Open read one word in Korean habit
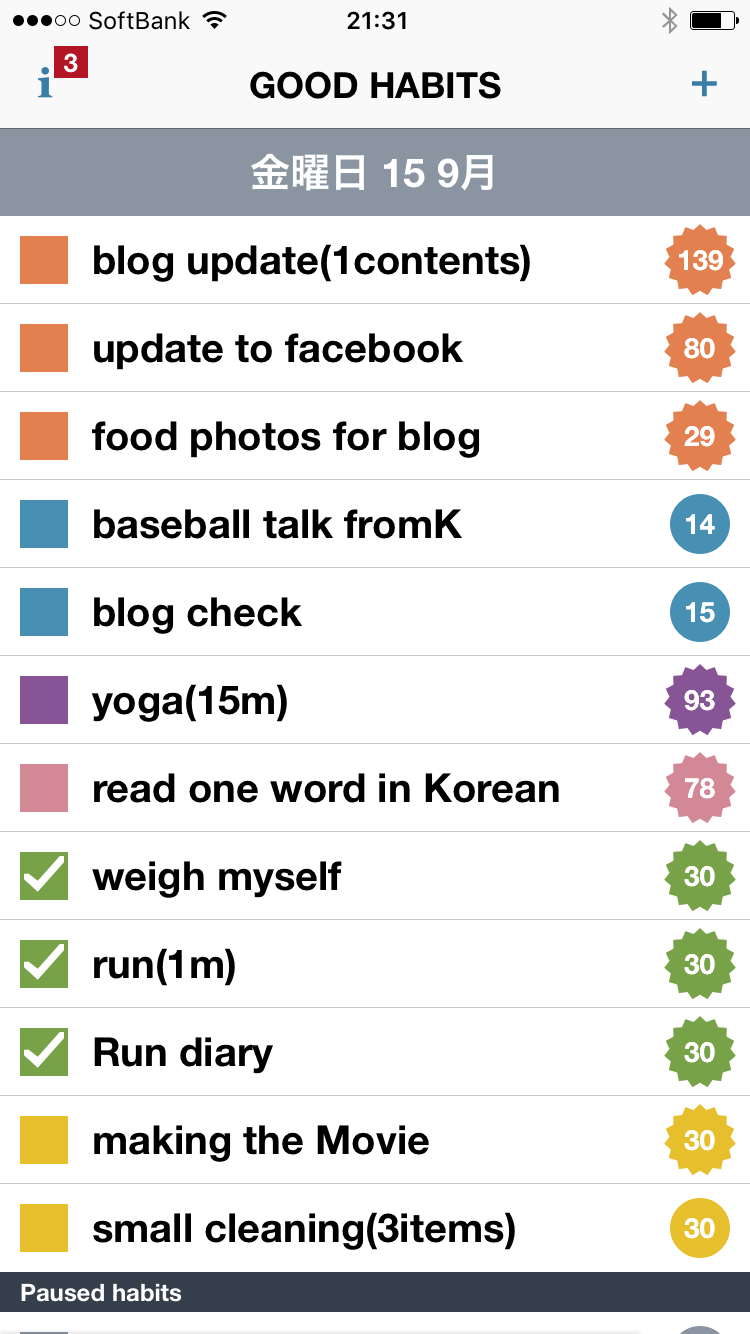750x1334 pixels. pos(375,788)
